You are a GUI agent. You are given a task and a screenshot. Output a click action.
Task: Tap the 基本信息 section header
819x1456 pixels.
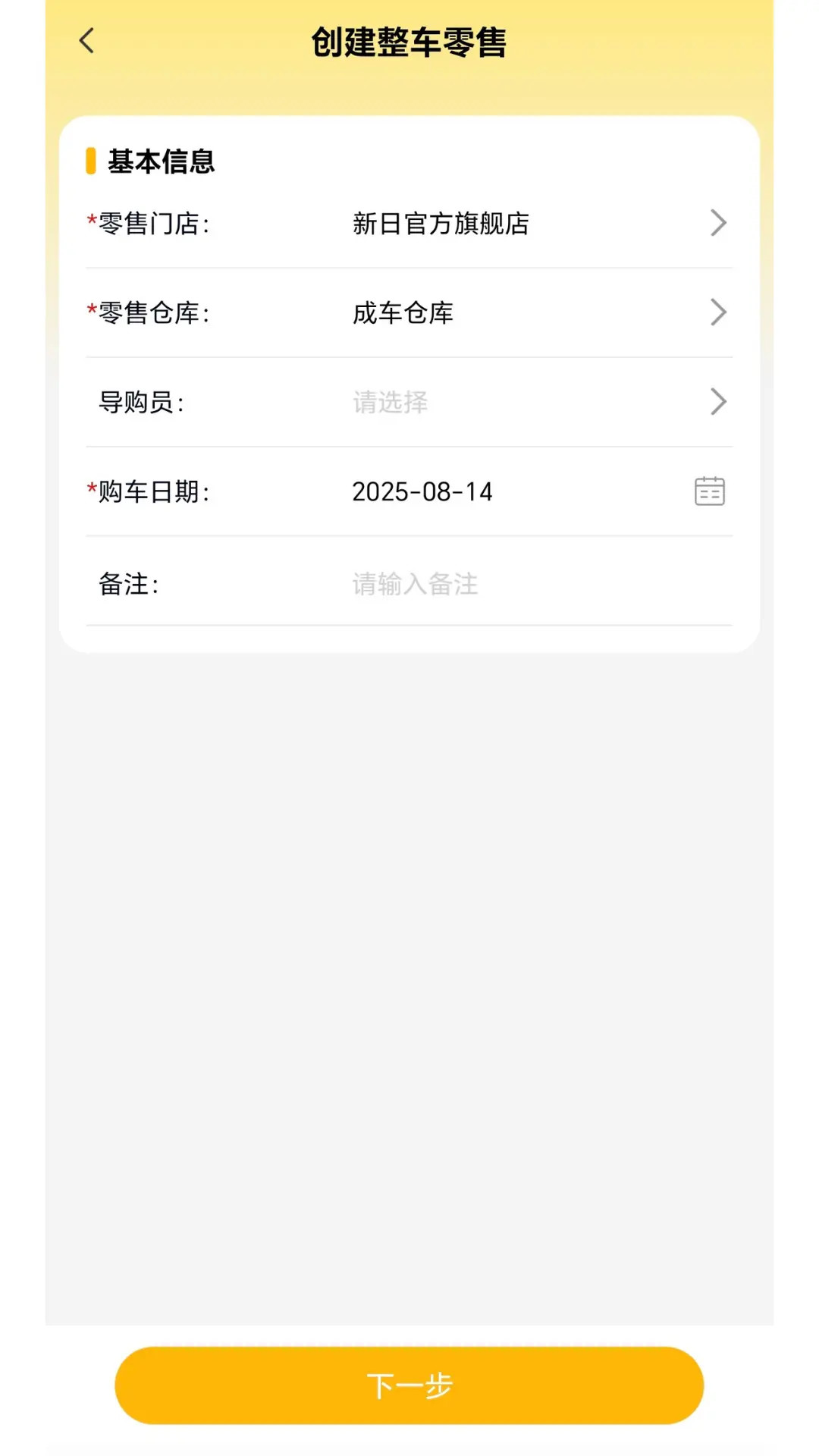[x=161, y=161]
